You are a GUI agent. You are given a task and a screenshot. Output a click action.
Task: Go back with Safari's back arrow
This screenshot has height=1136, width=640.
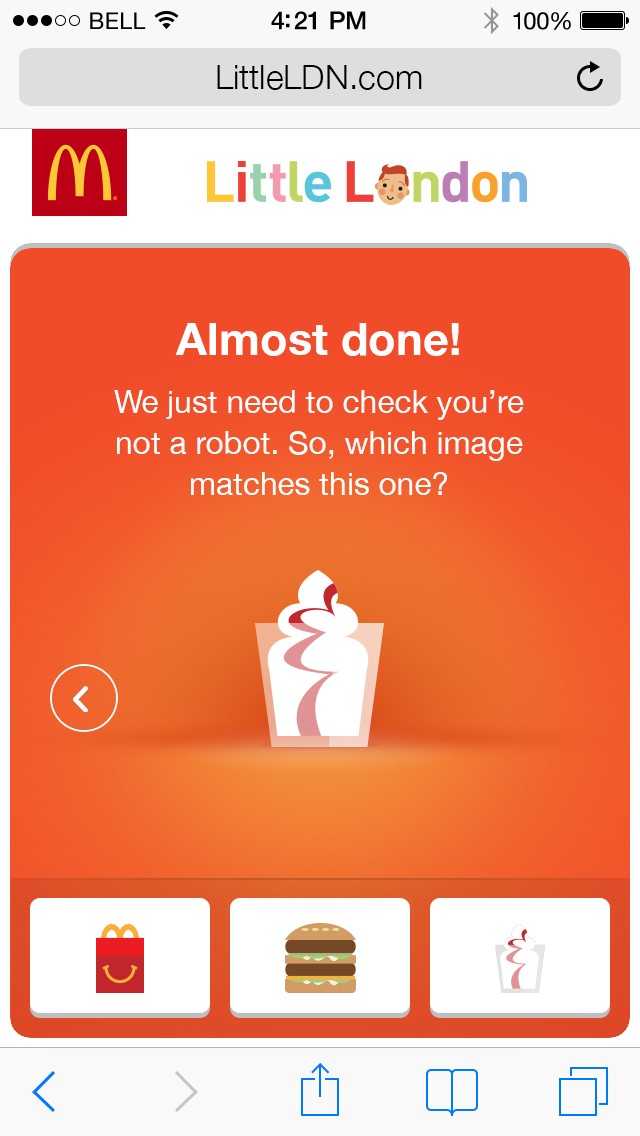click(x=44, y=1090)
